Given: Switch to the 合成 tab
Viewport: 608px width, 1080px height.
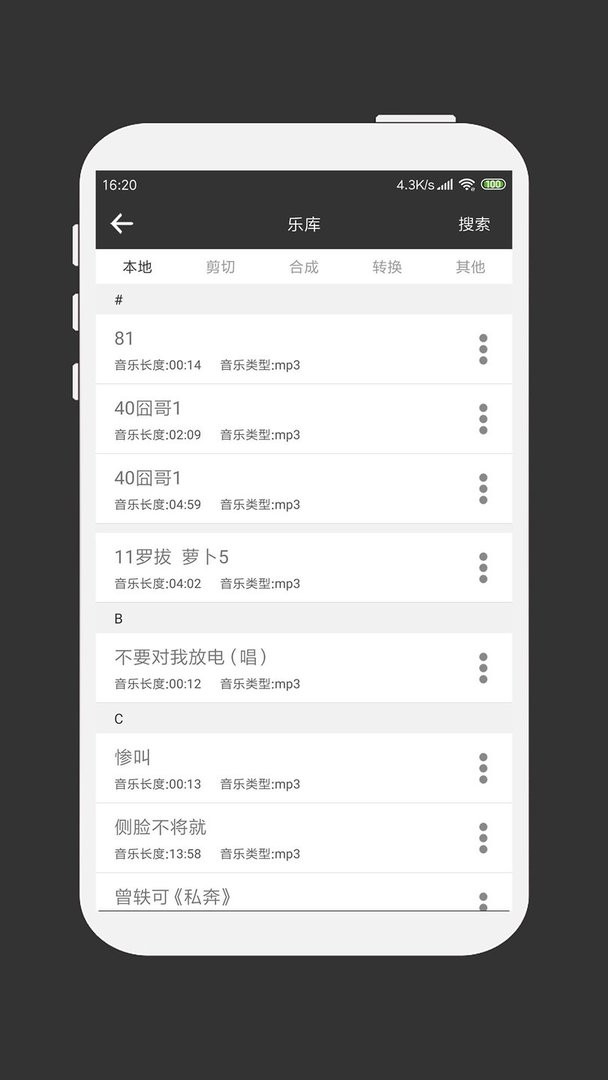Looking at the screenshot, I should [x=304, y=267].
